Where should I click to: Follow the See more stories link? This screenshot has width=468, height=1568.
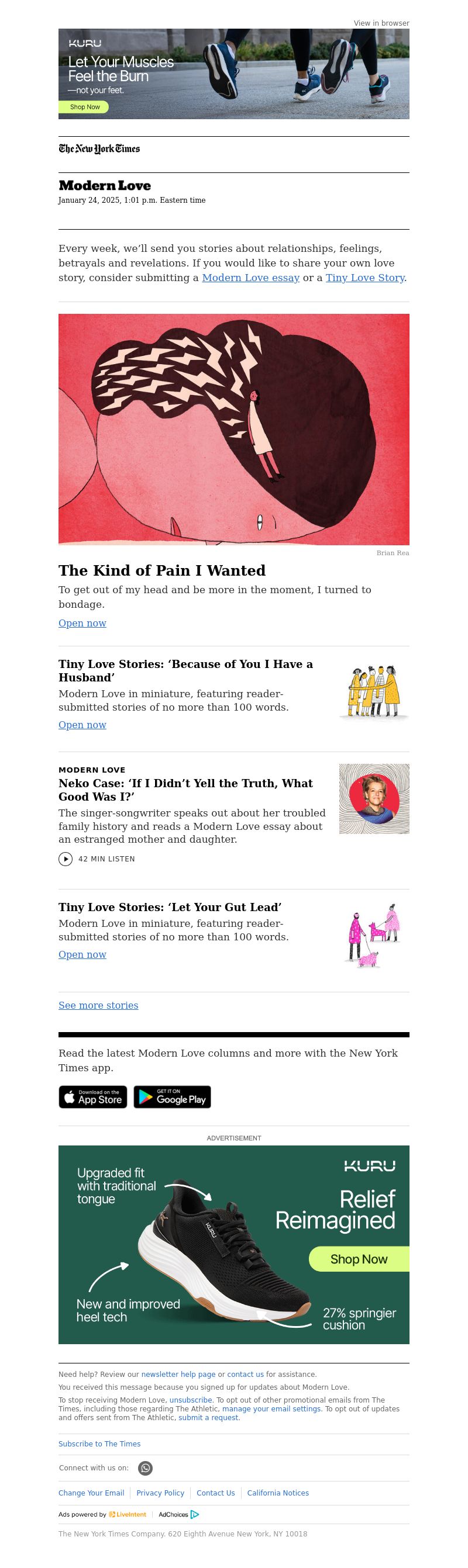(98, 1005)
